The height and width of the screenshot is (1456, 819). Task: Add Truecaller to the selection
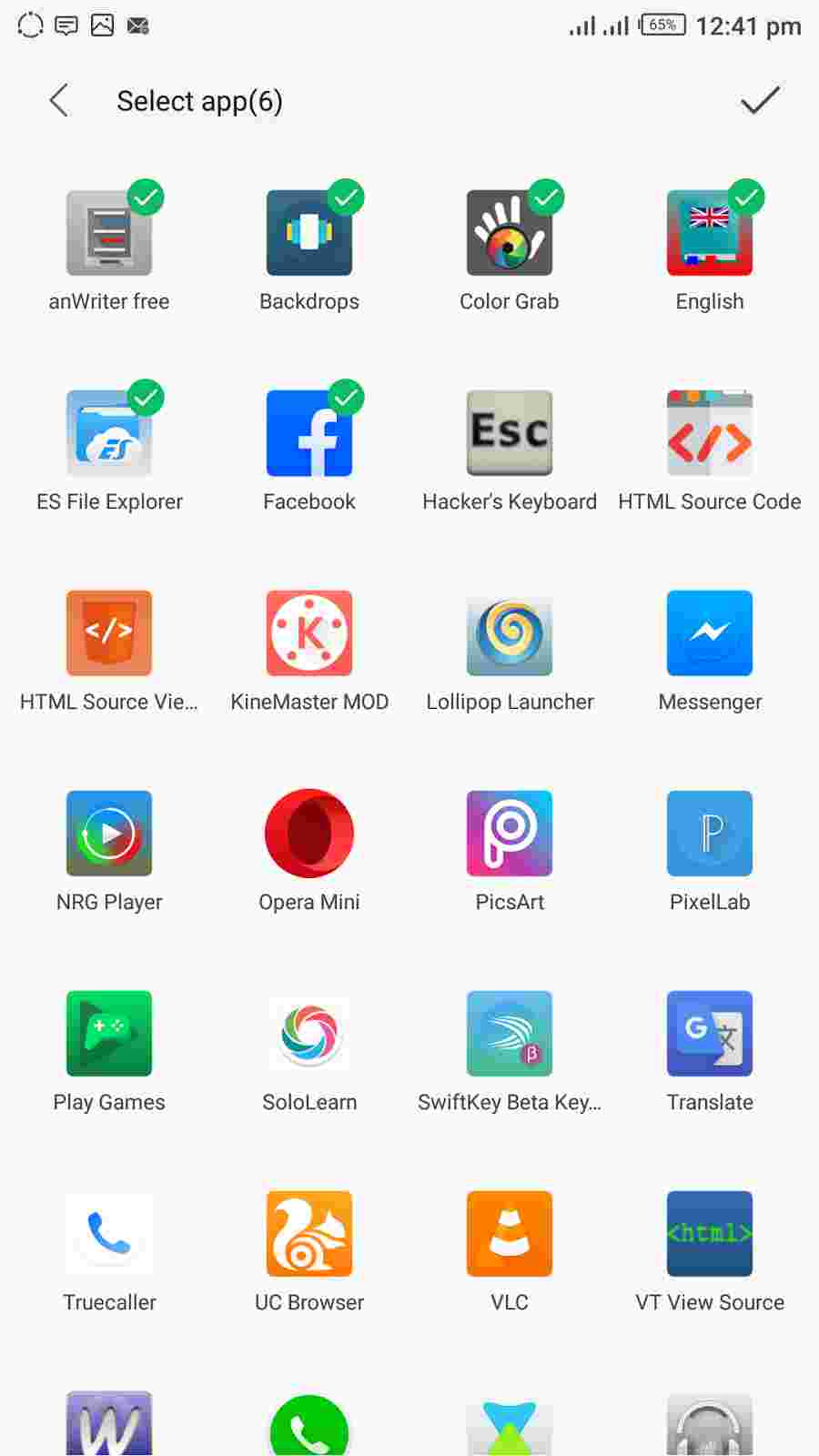click(109, 1235)
